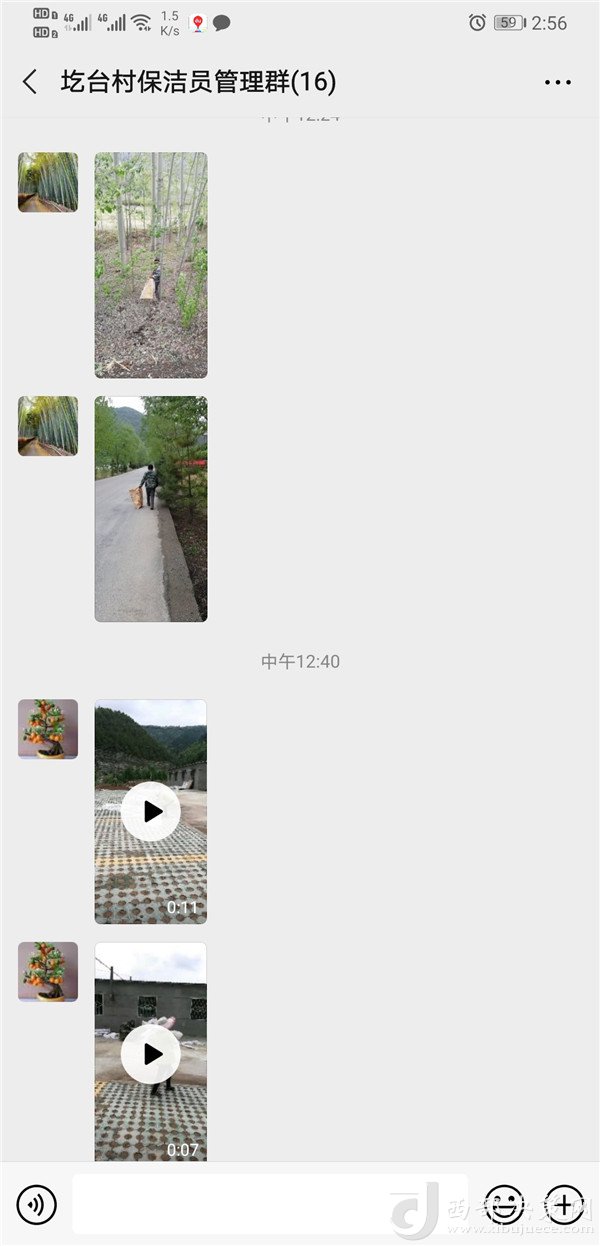Play the 0:11 video message

tap(151, 811)
